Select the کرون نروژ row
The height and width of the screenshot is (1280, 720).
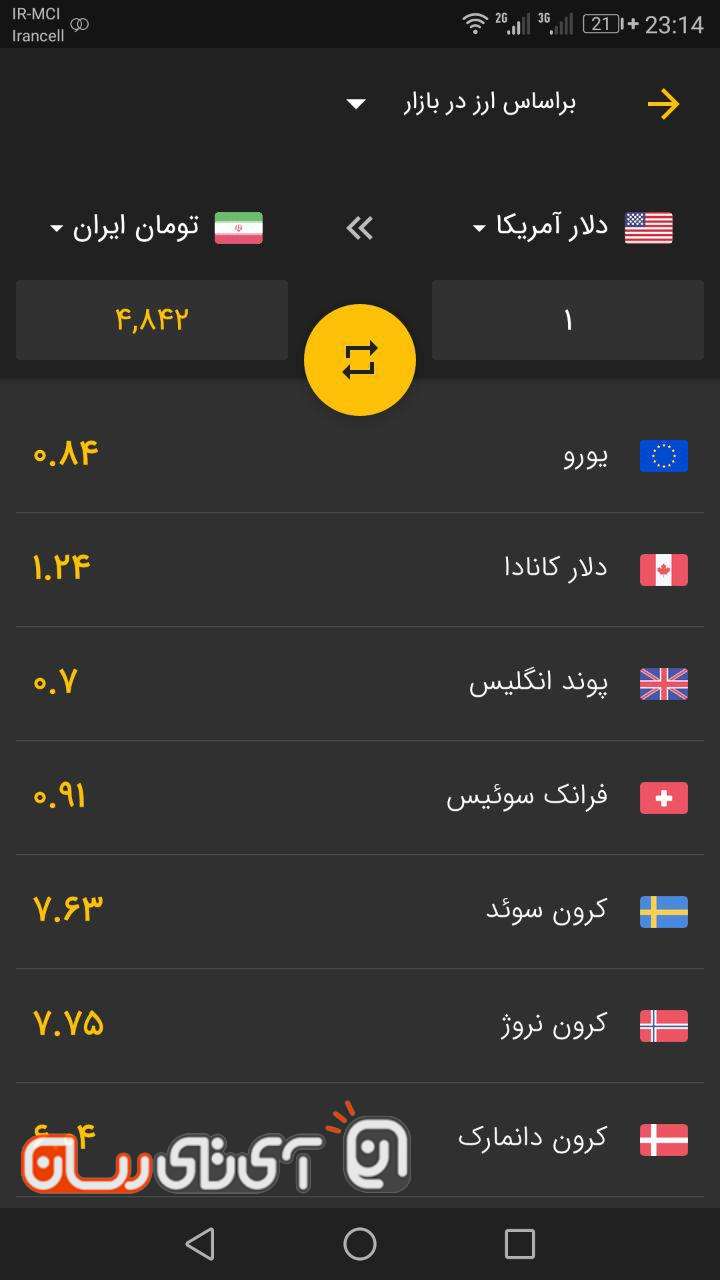tap(360, 1025)
